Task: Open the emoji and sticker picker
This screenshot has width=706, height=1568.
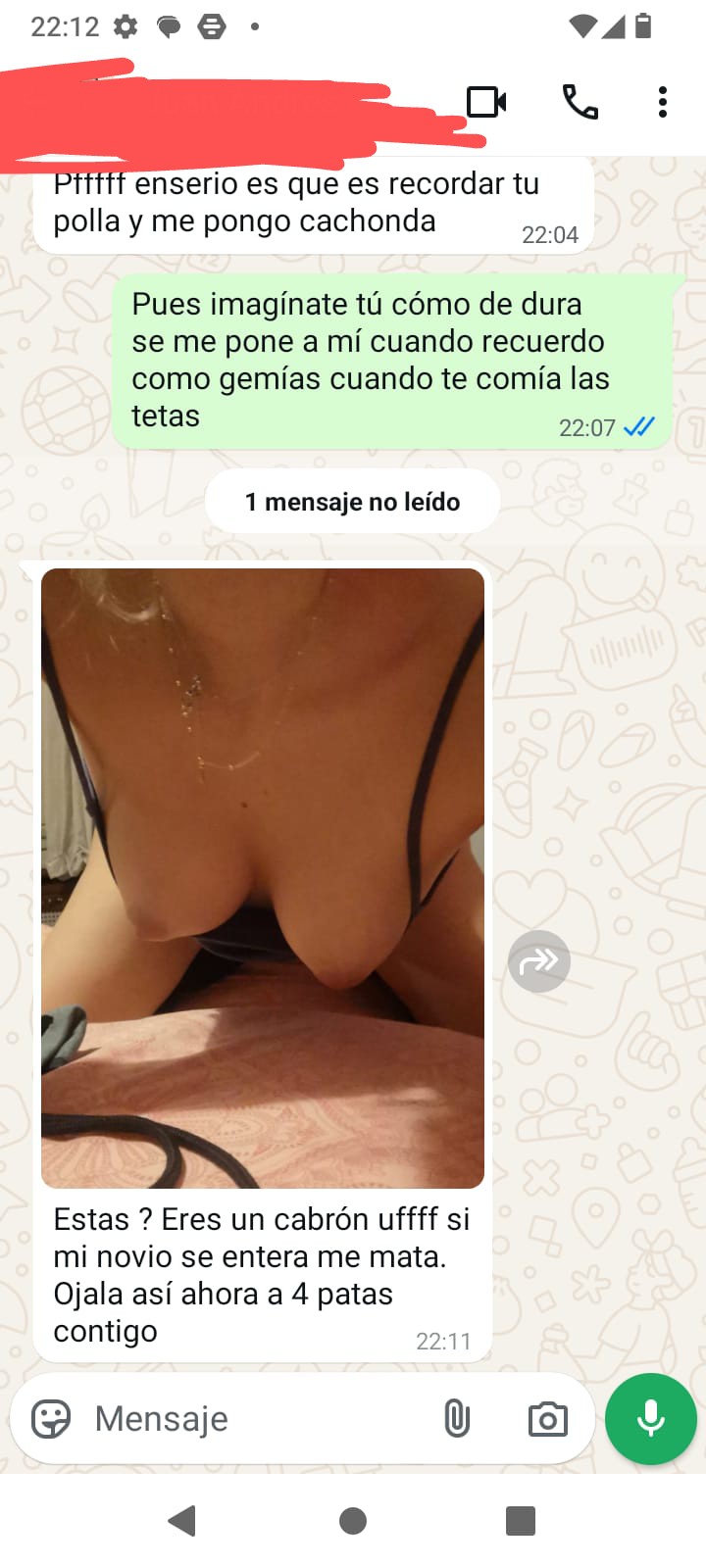Action: click(51, 1418)
